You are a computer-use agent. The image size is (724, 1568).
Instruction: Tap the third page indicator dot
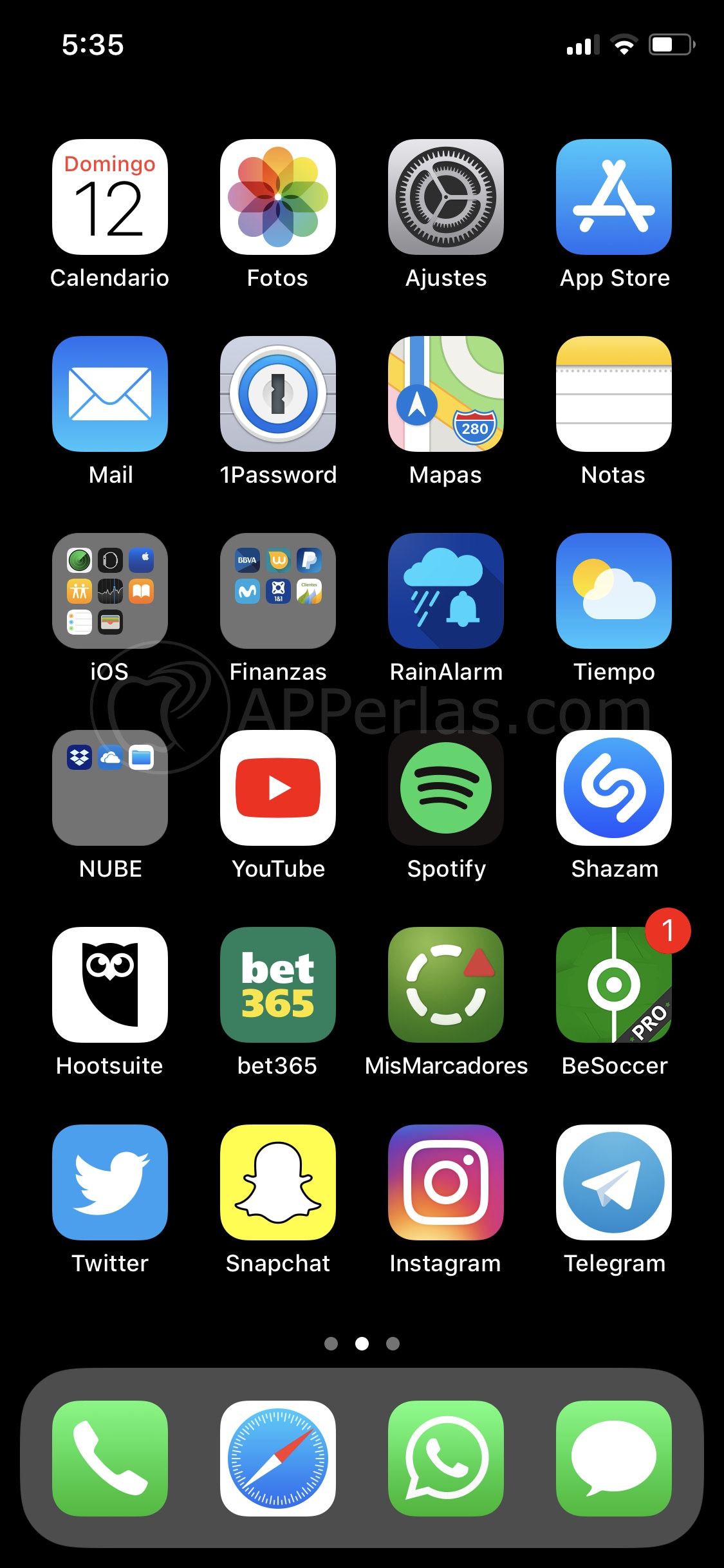[392, 1343]
